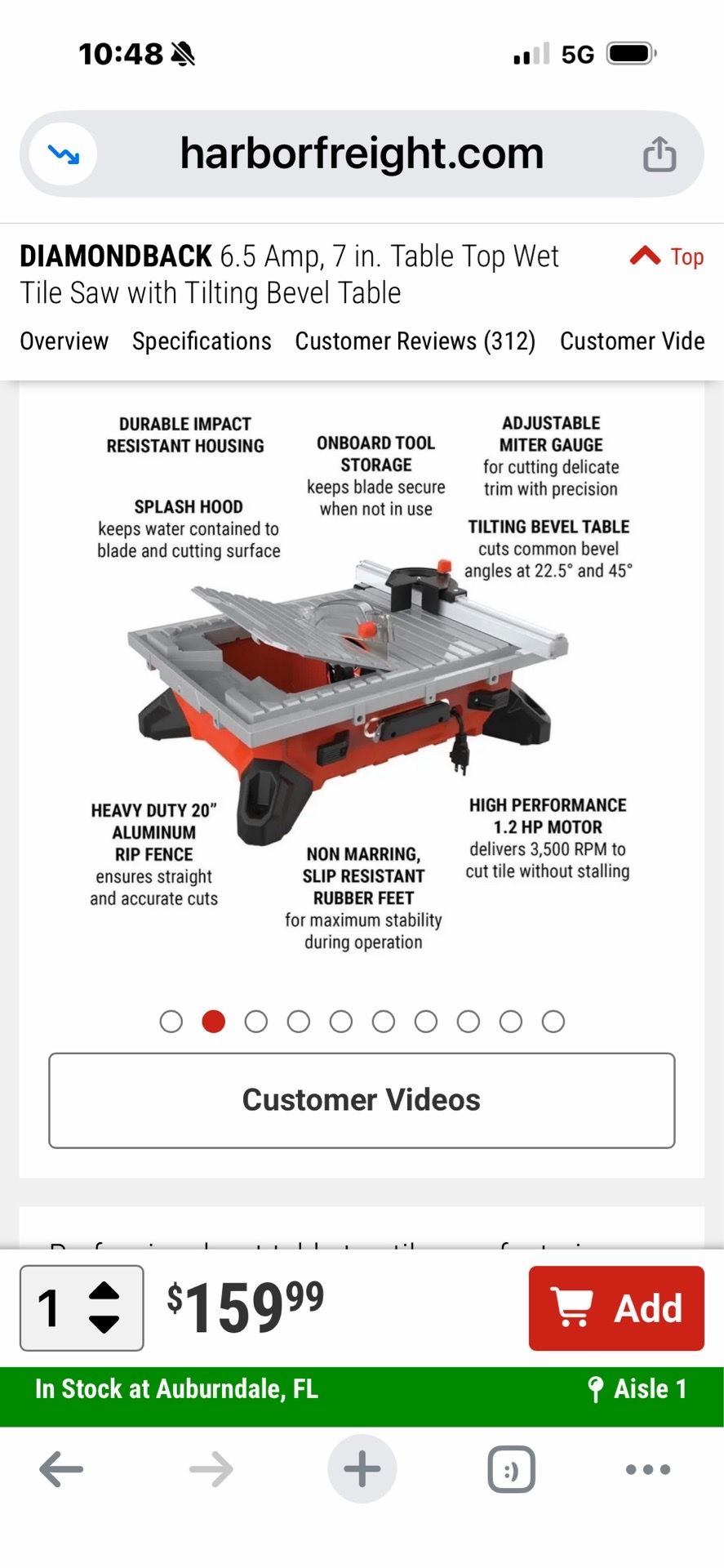Open the Specifications tab

(x=202, y=341)
